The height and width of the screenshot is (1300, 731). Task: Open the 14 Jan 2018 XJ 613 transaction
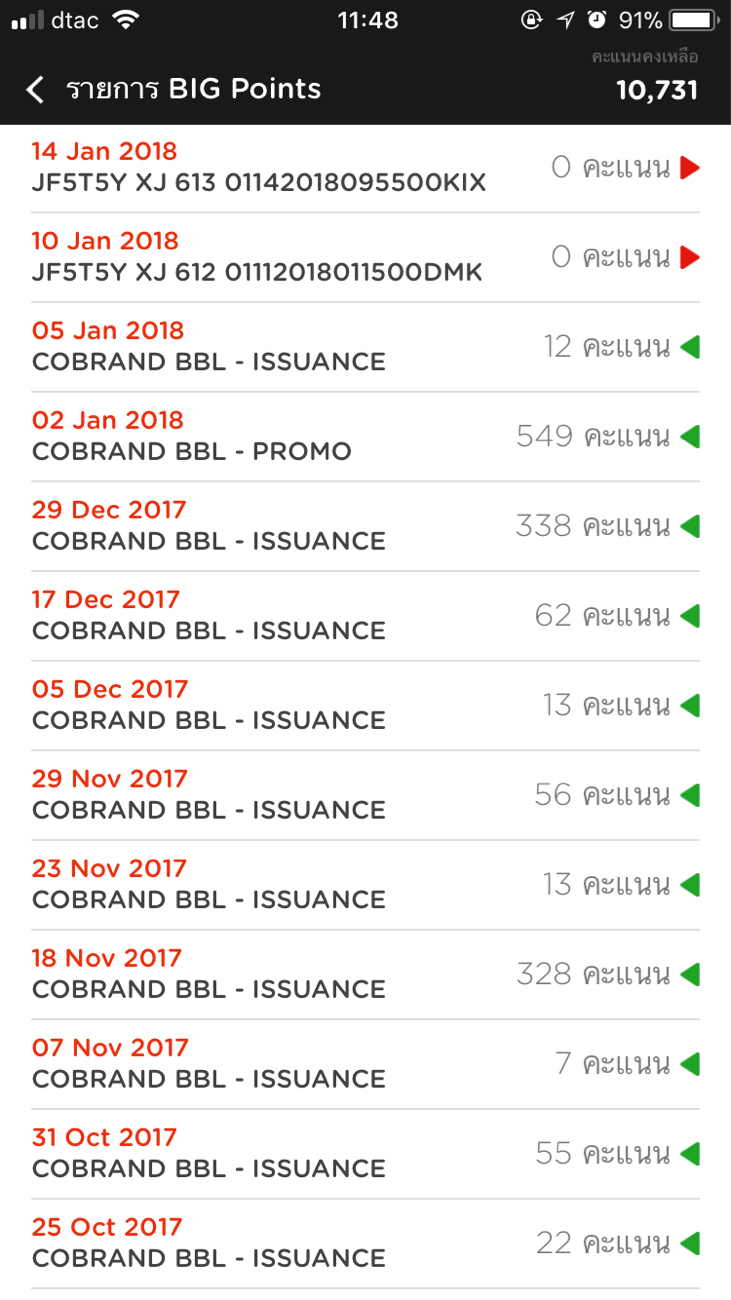[x=365, y=168]
